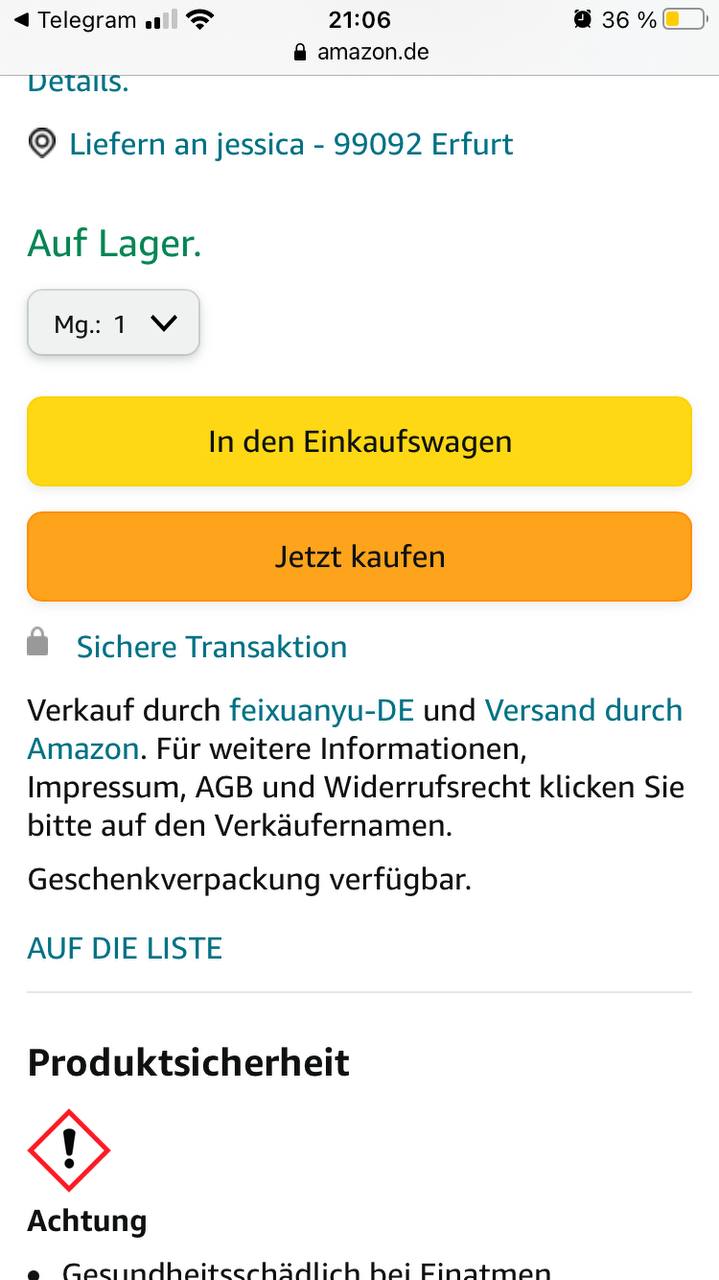Viewport: 719px width, 1280px height.
Task: Open the Details link
Action: point(78,83)
